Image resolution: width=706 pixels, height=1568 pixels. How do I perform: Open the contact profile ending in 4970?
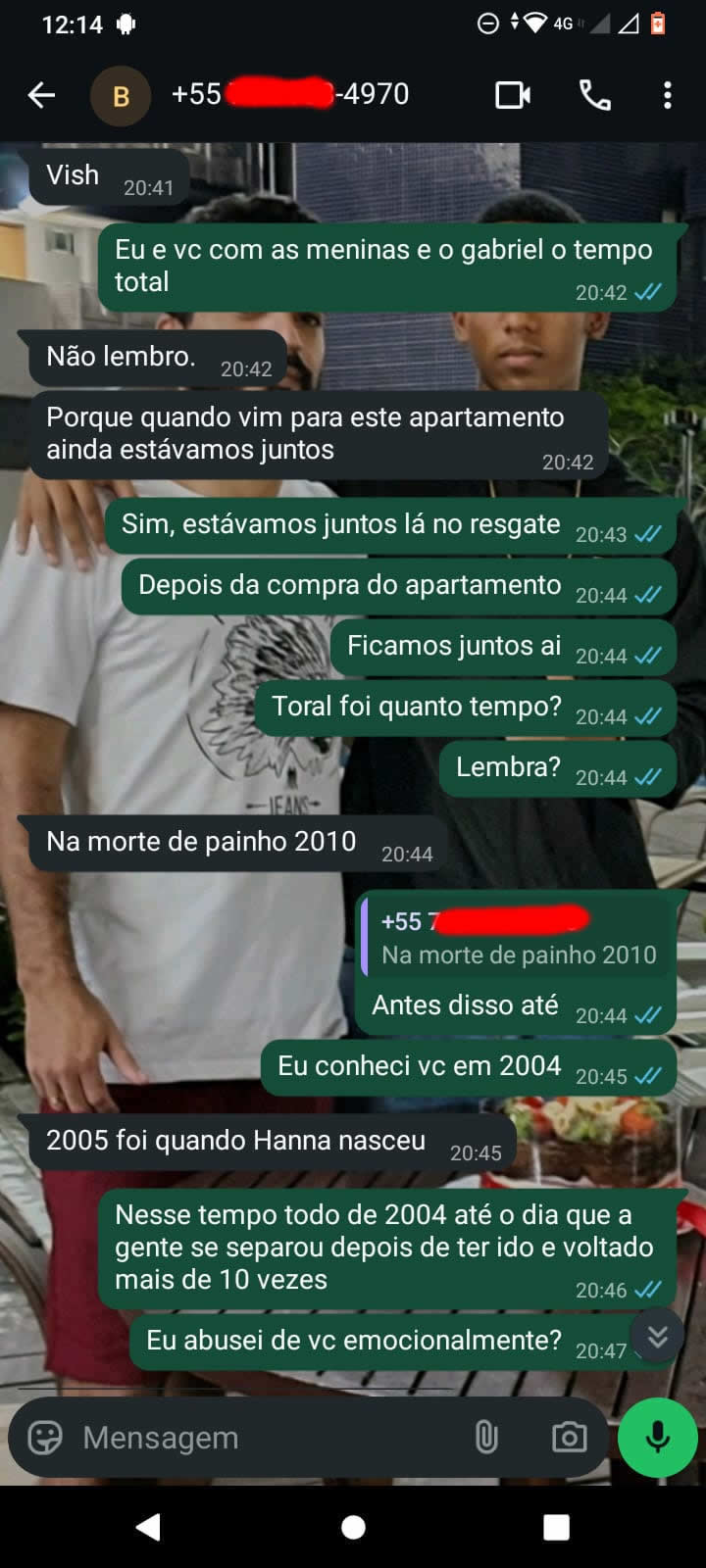point(289,95)
